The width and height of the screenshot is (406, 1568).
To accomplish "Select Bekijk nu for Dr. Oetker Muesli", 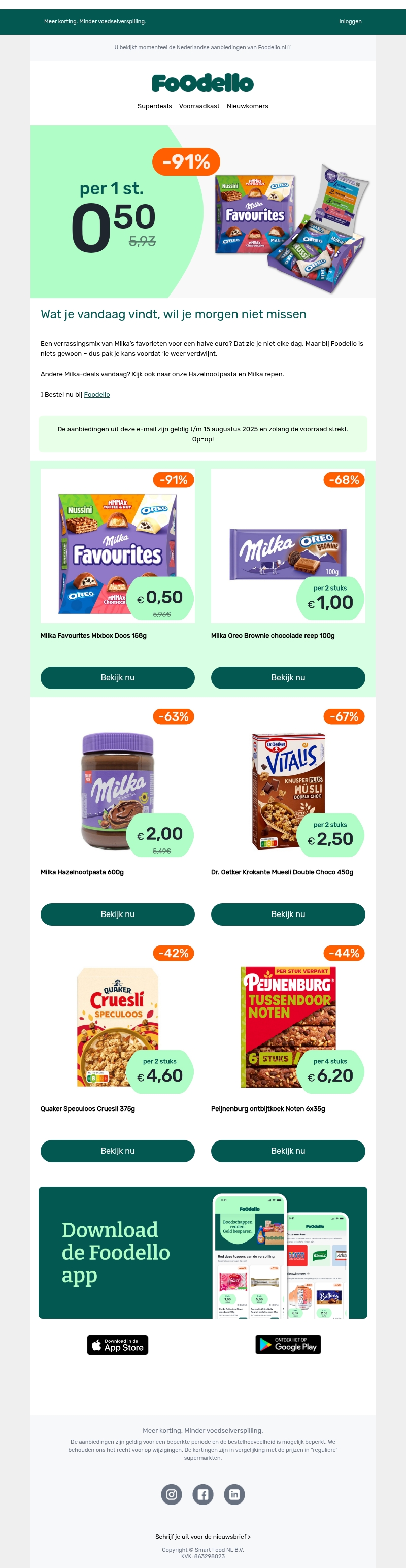I will [288, 914].
